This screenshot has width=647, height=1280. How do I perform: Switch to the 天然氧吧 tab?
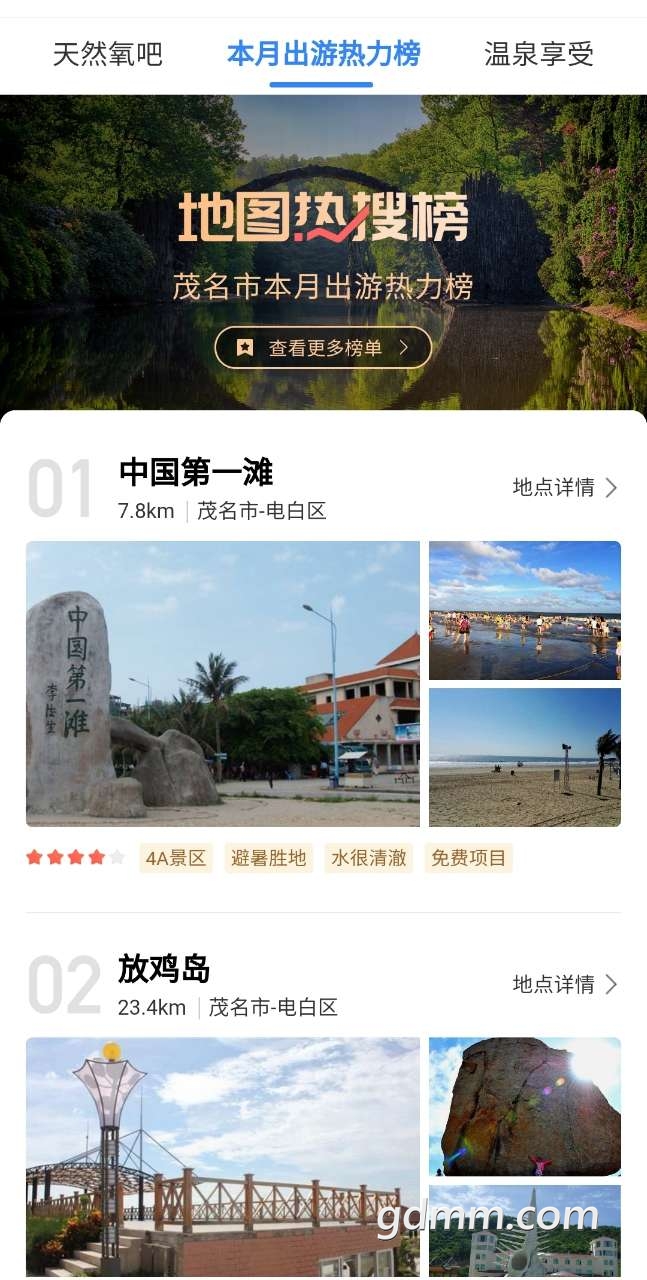click(107, 54)
